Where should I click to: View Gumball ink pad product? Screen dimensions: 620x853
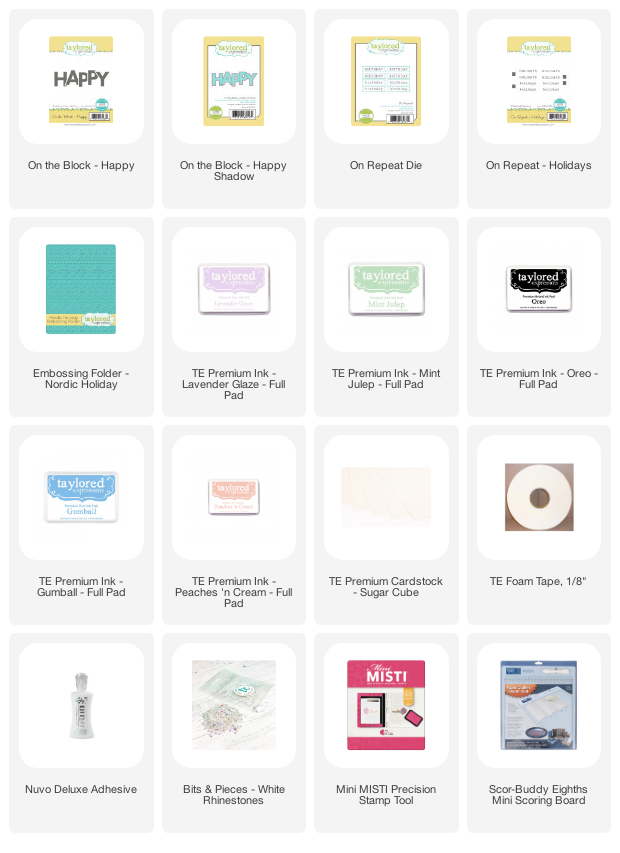pos(81,497)
